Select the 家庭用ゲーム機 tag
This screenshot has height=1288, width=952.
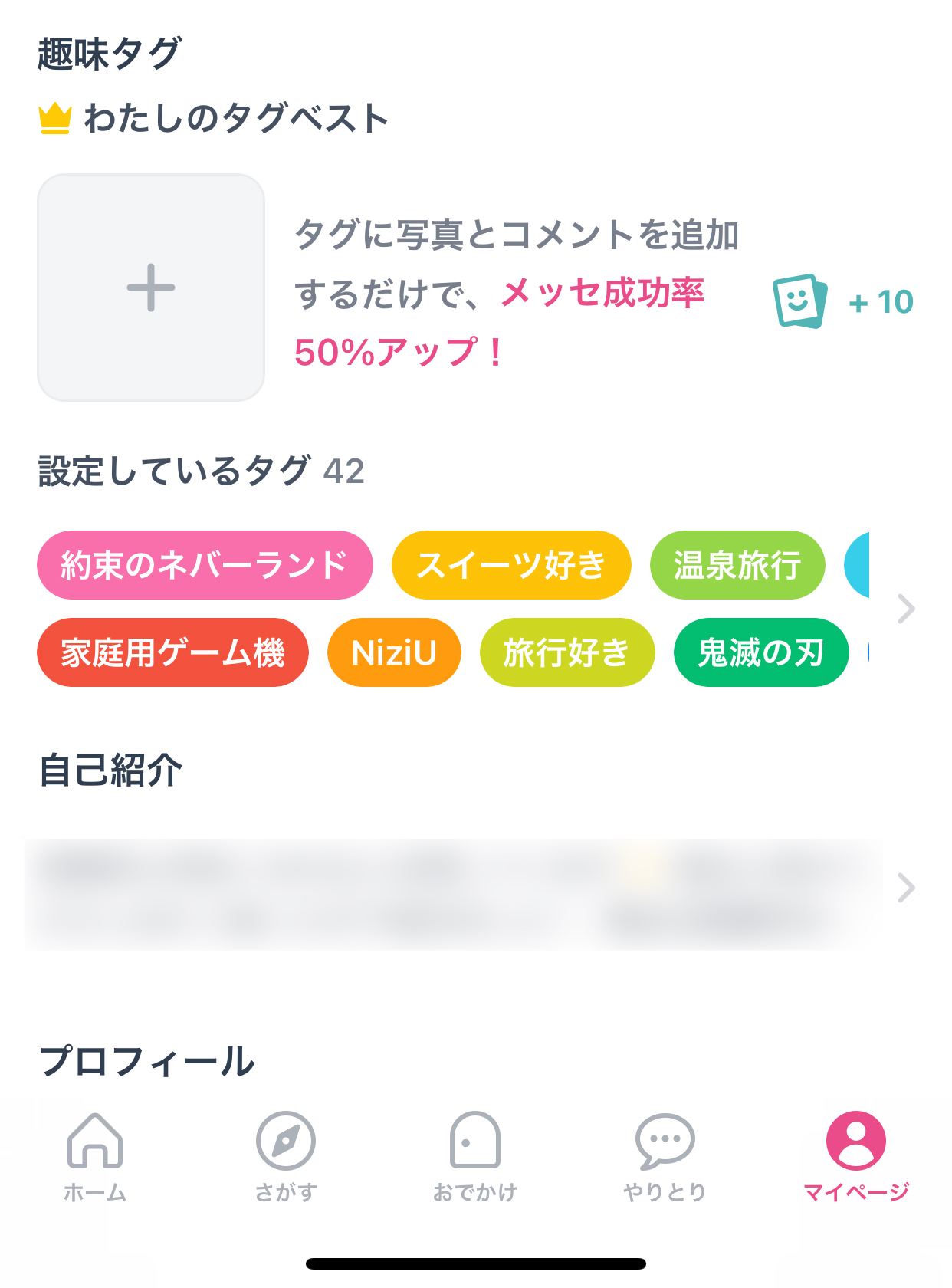[172, 652]
